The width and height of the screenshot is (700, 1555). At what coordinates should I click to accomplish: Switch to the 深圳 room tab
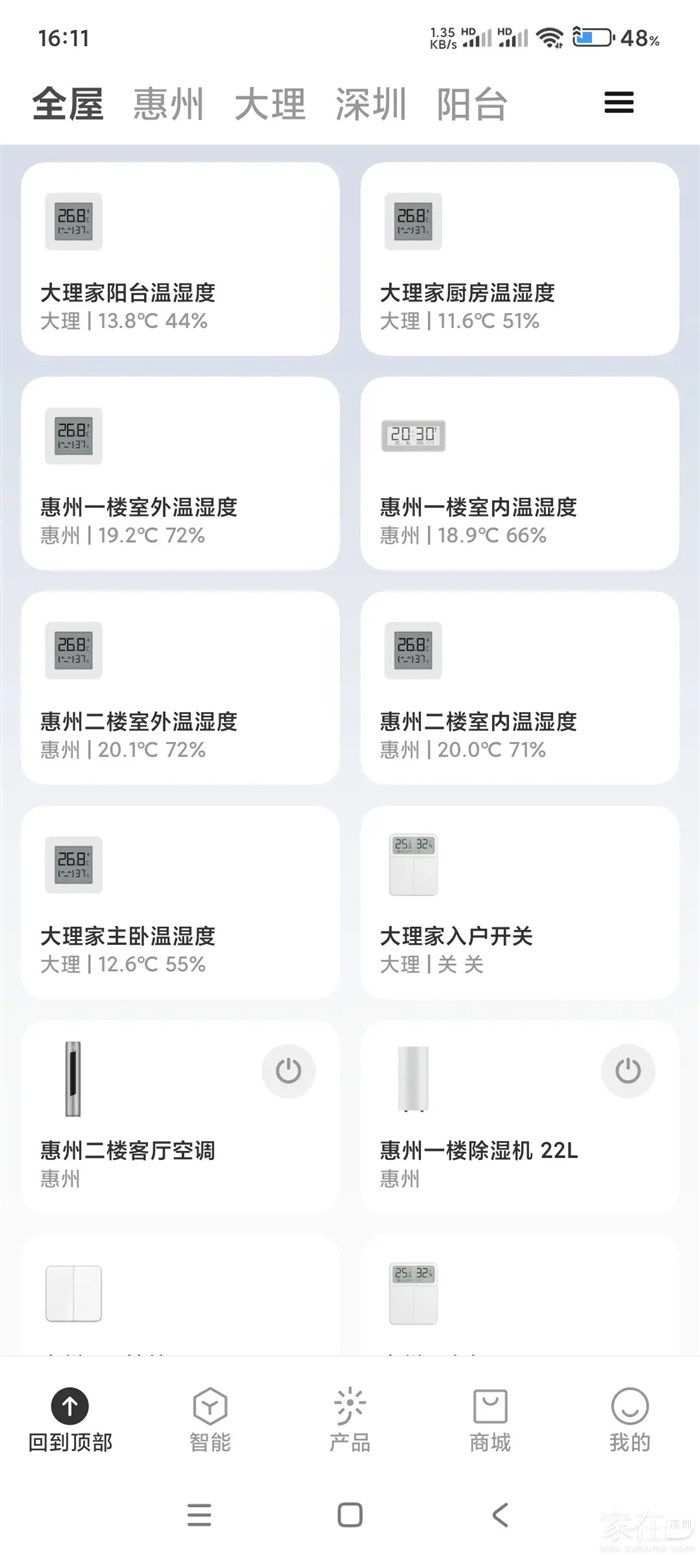click(x=371, y=104)
